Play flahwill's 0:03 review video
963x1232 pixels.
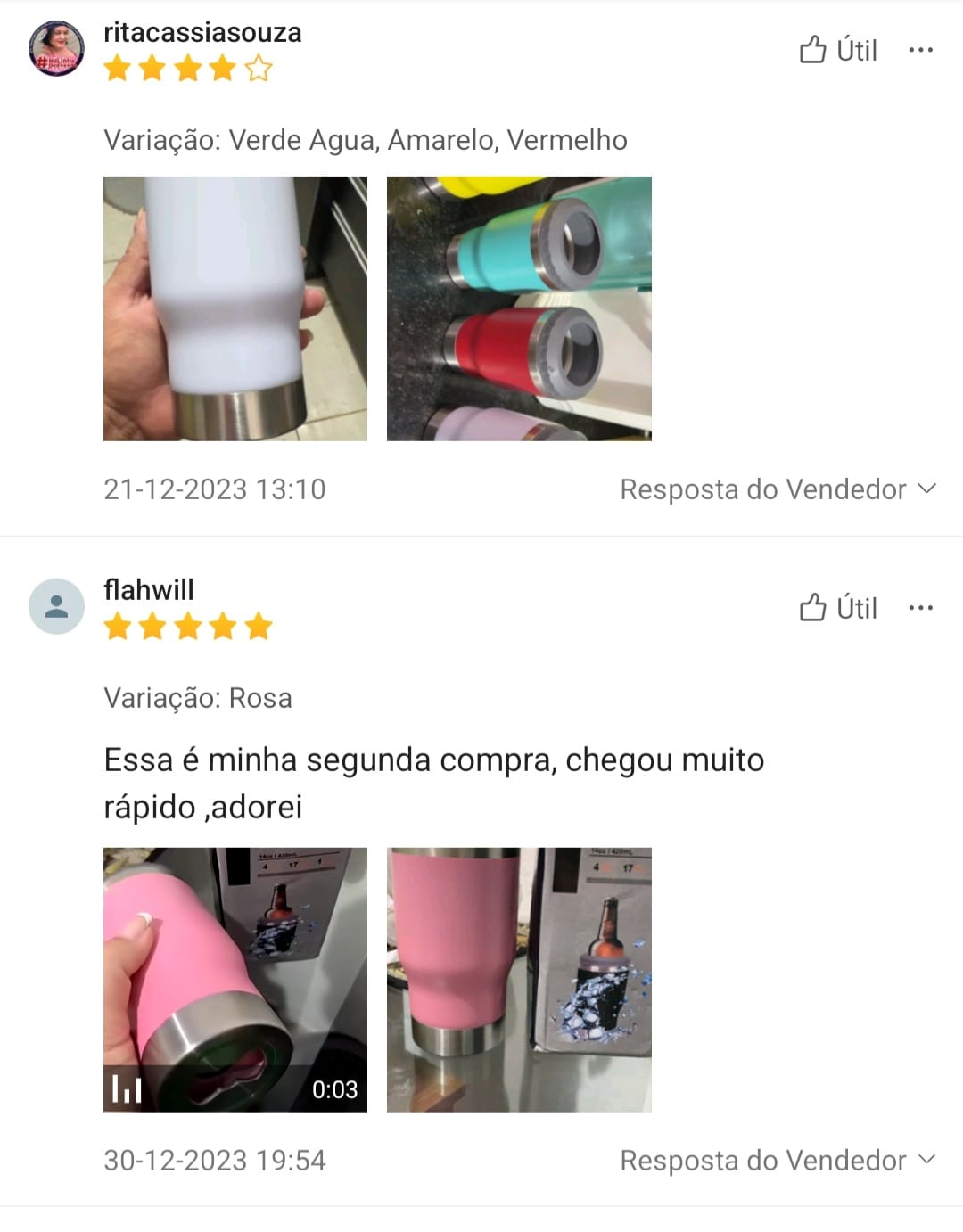[x=235, y=979]
